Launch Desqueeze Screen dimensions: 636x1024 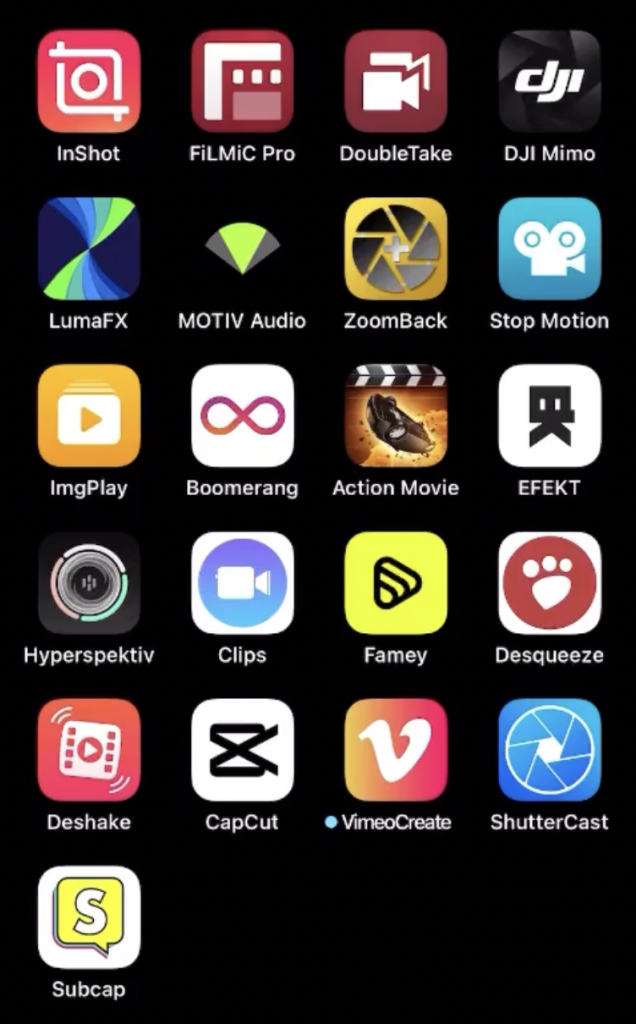point(549,583)
